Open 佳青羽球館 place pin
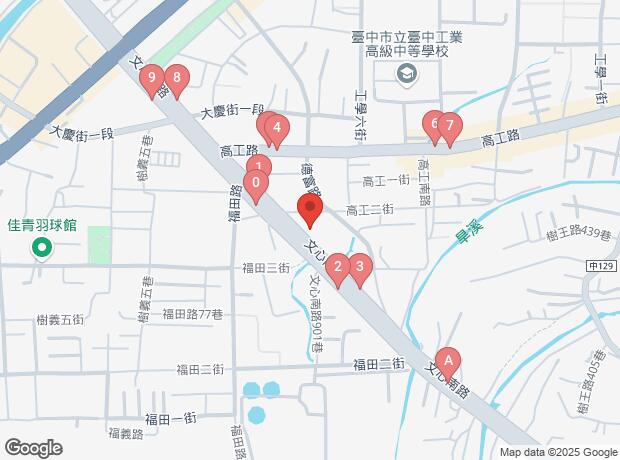 click(x=42, y=247)
